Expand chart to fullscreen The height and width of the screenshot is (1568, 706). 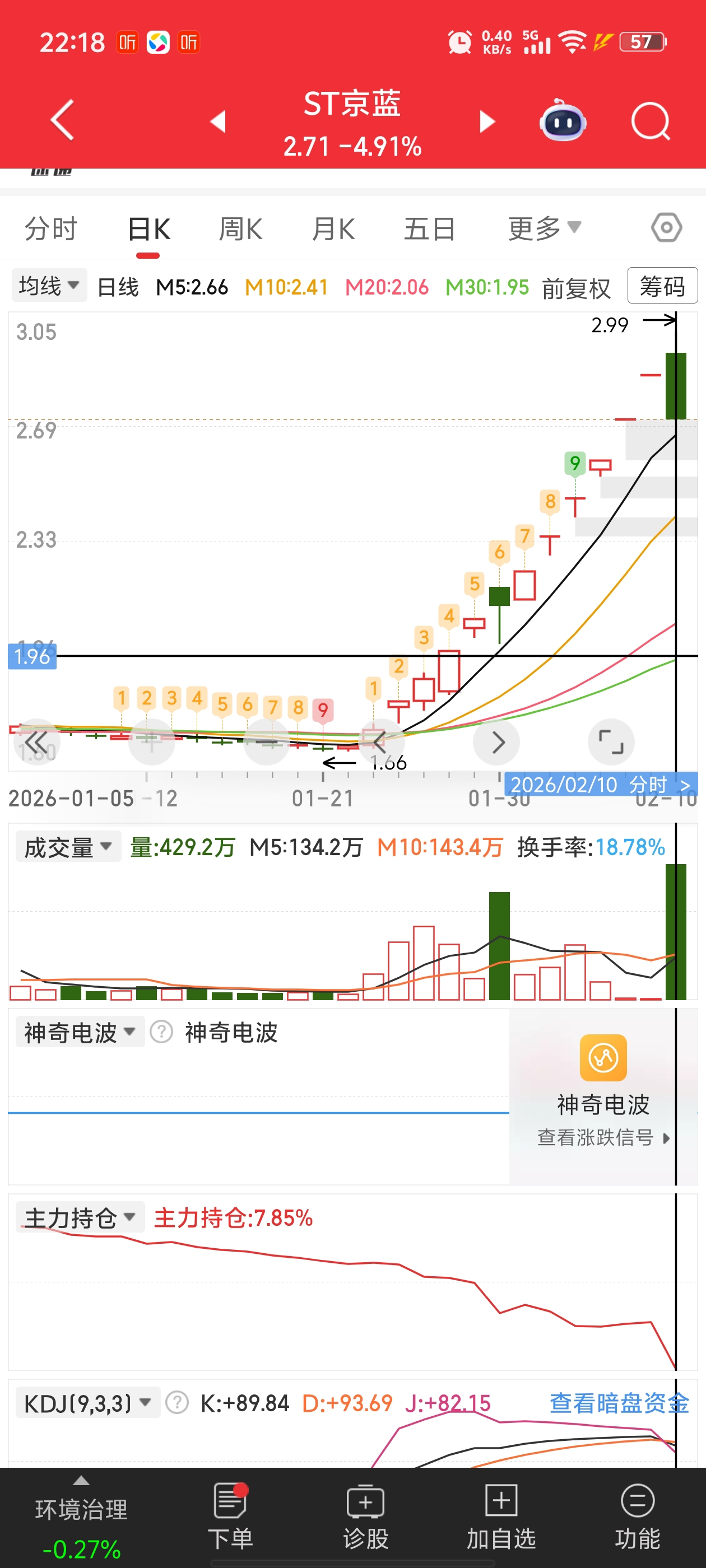(x=611, y=742)
